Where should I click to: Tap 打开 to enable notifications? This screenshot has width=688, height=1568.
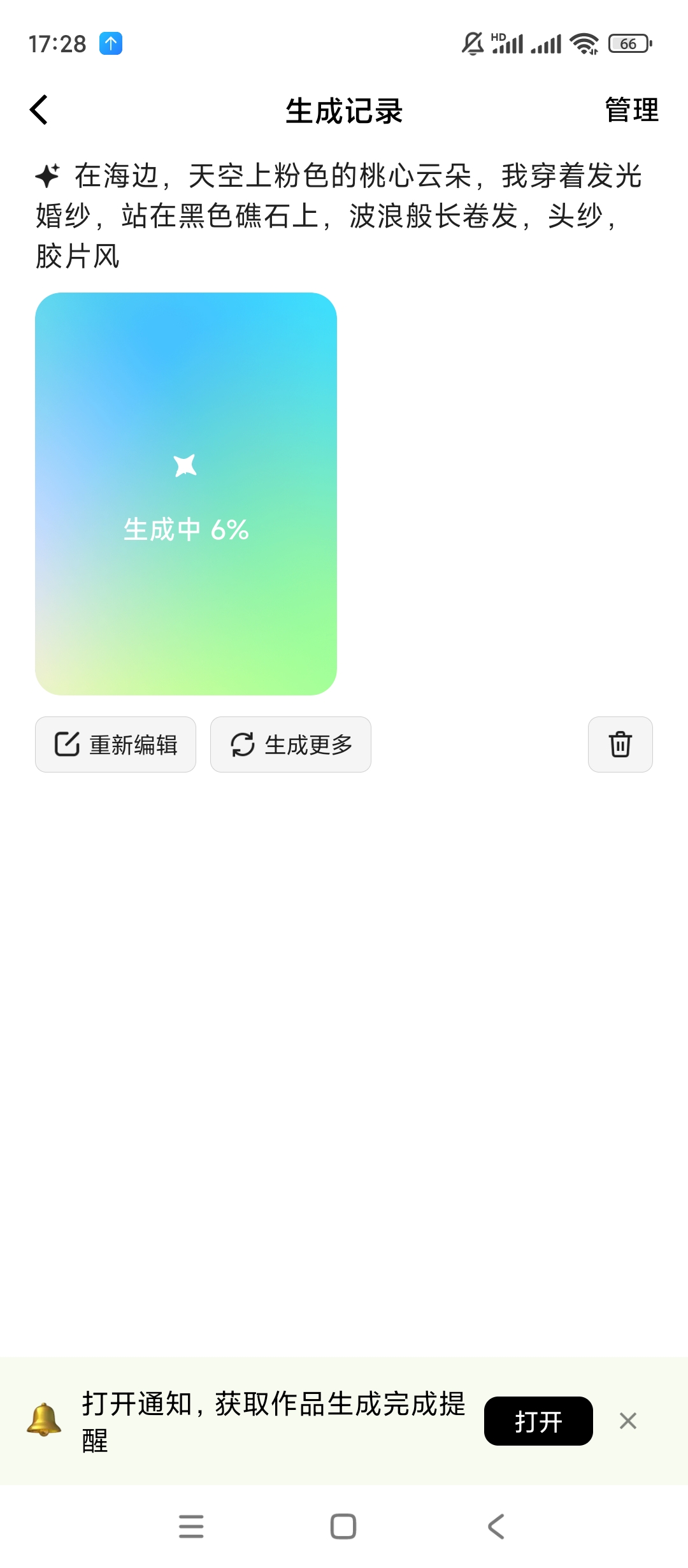click(x=538, y=1421)
